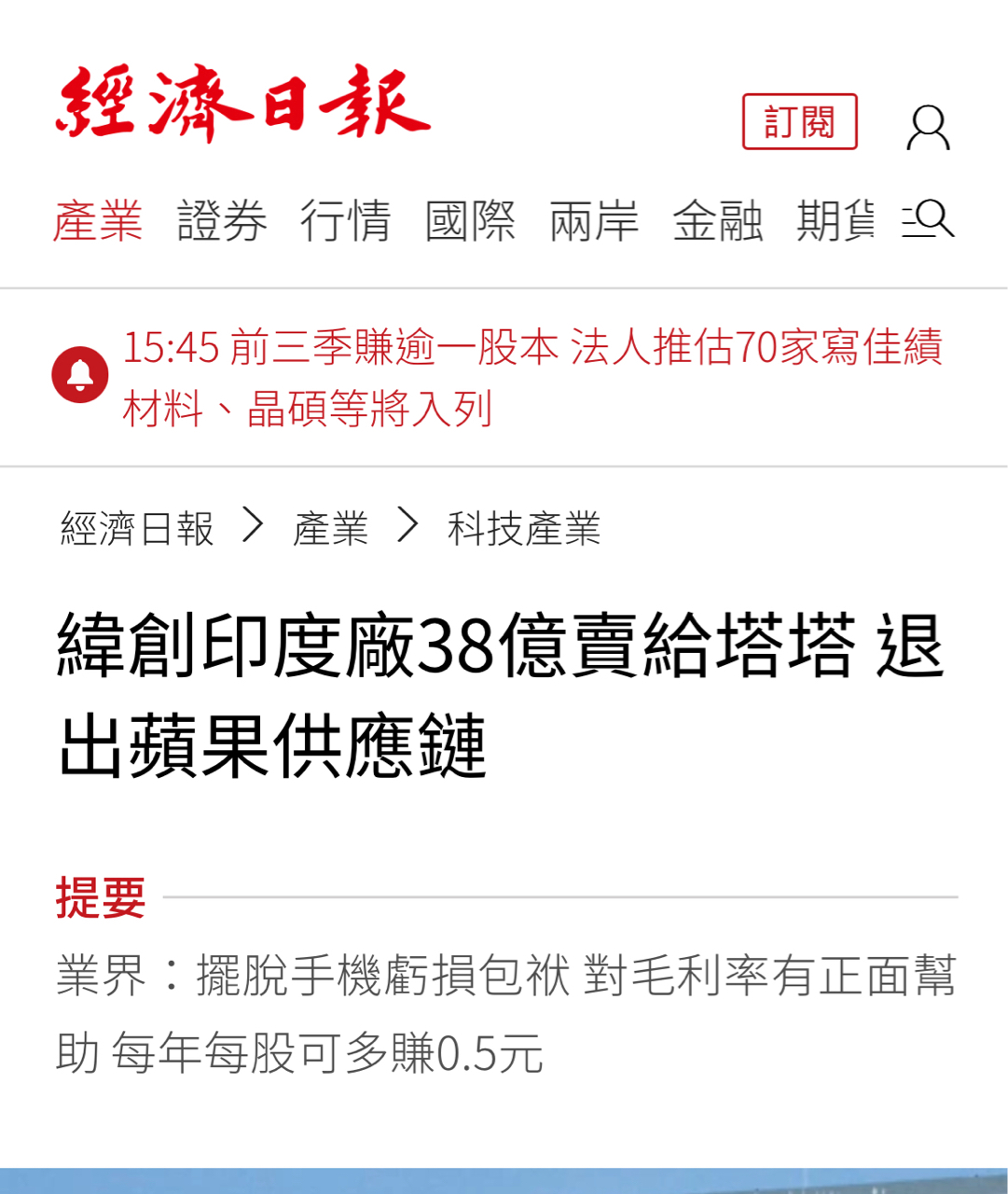
Task: Switch to the 行情 tab
Action: tap(345, 221)
